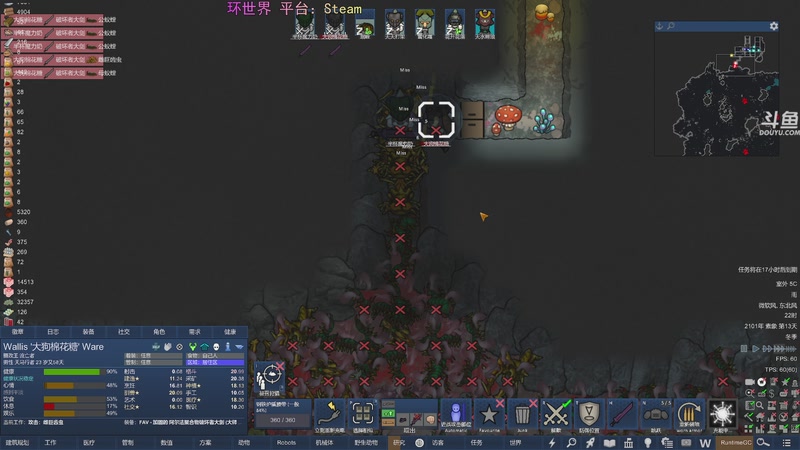Select the first colonist portrait in top bar
The width and height of the screenshot is (800, 450).
click(x=303, y=24)
